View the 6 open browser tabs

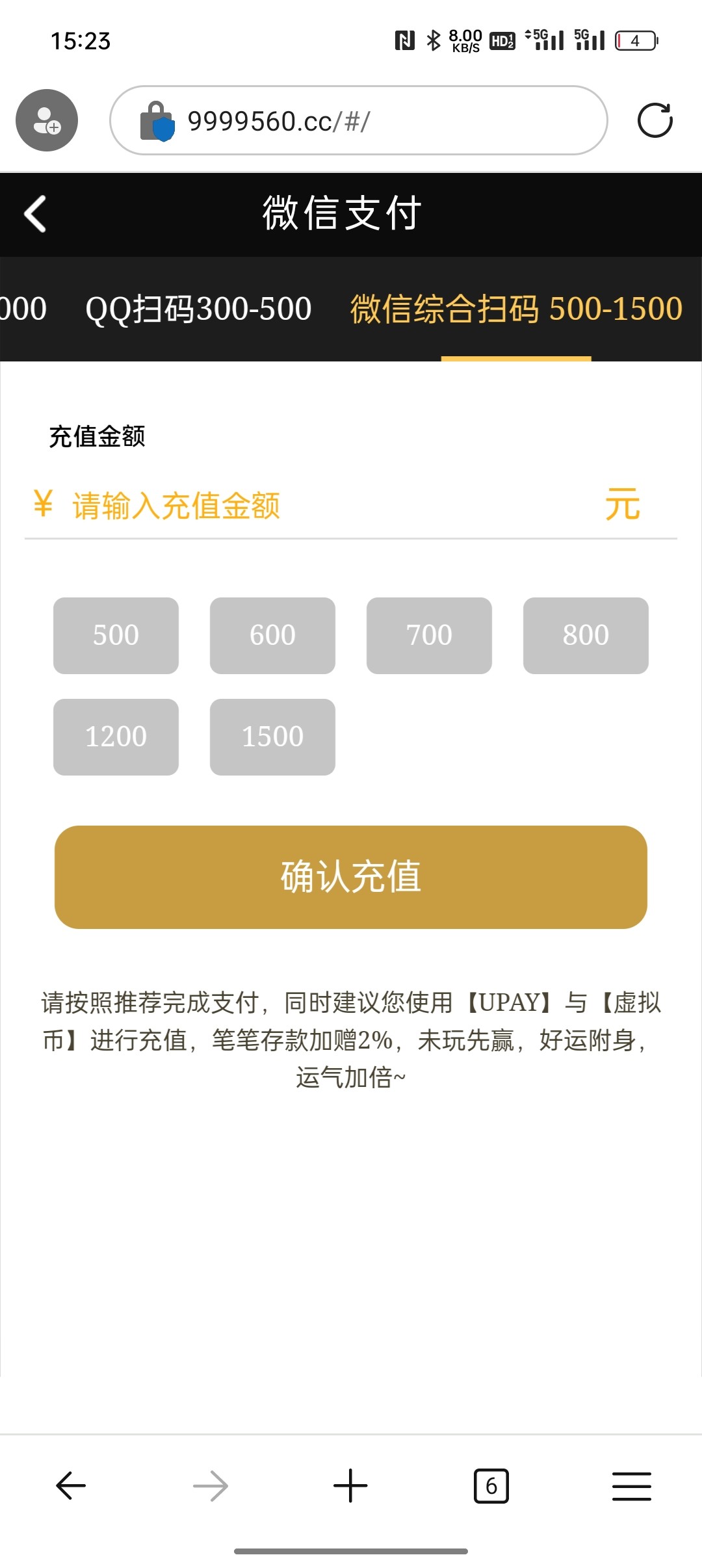[491, 1486]
